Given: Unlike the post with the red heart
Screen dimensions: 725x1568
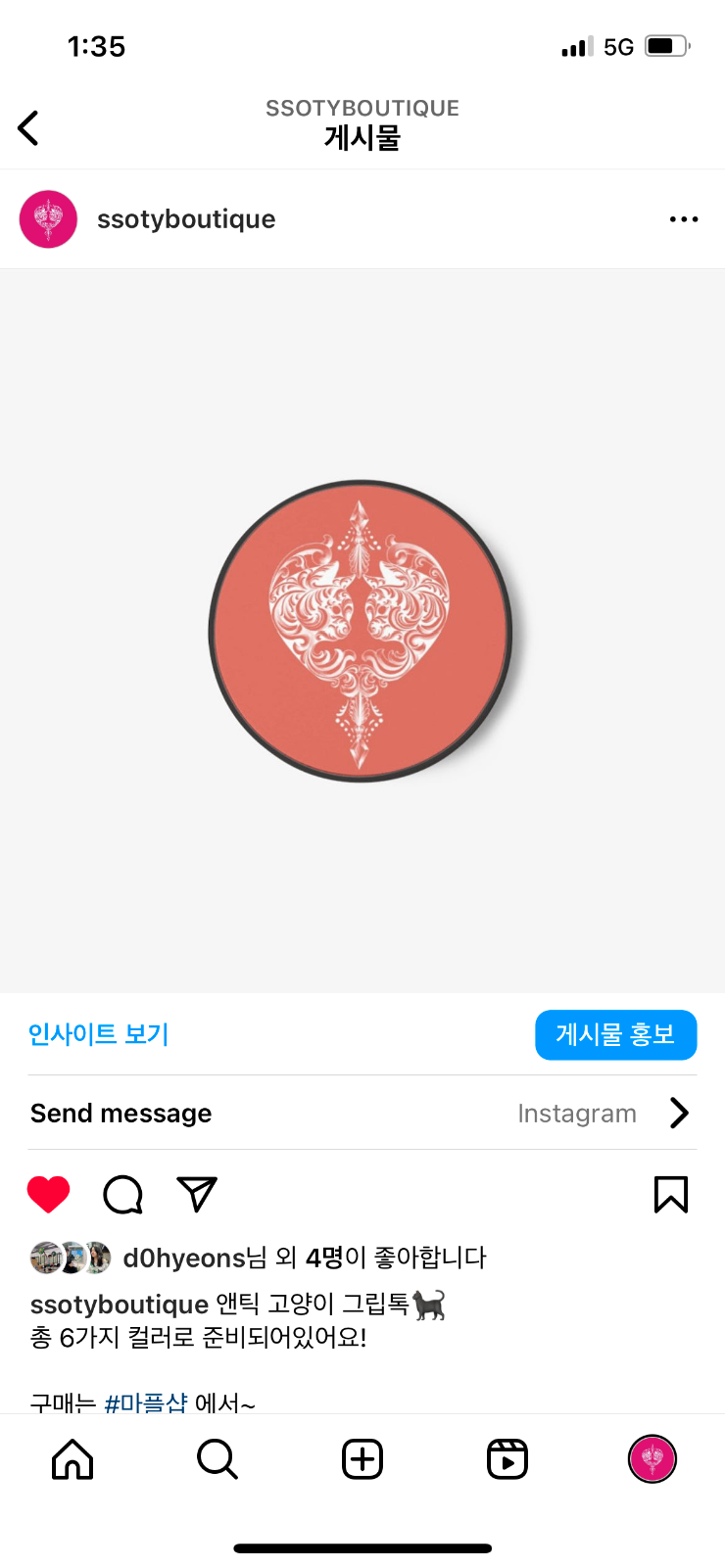Looking at the screenshot, I should [x=49, y=1194].
